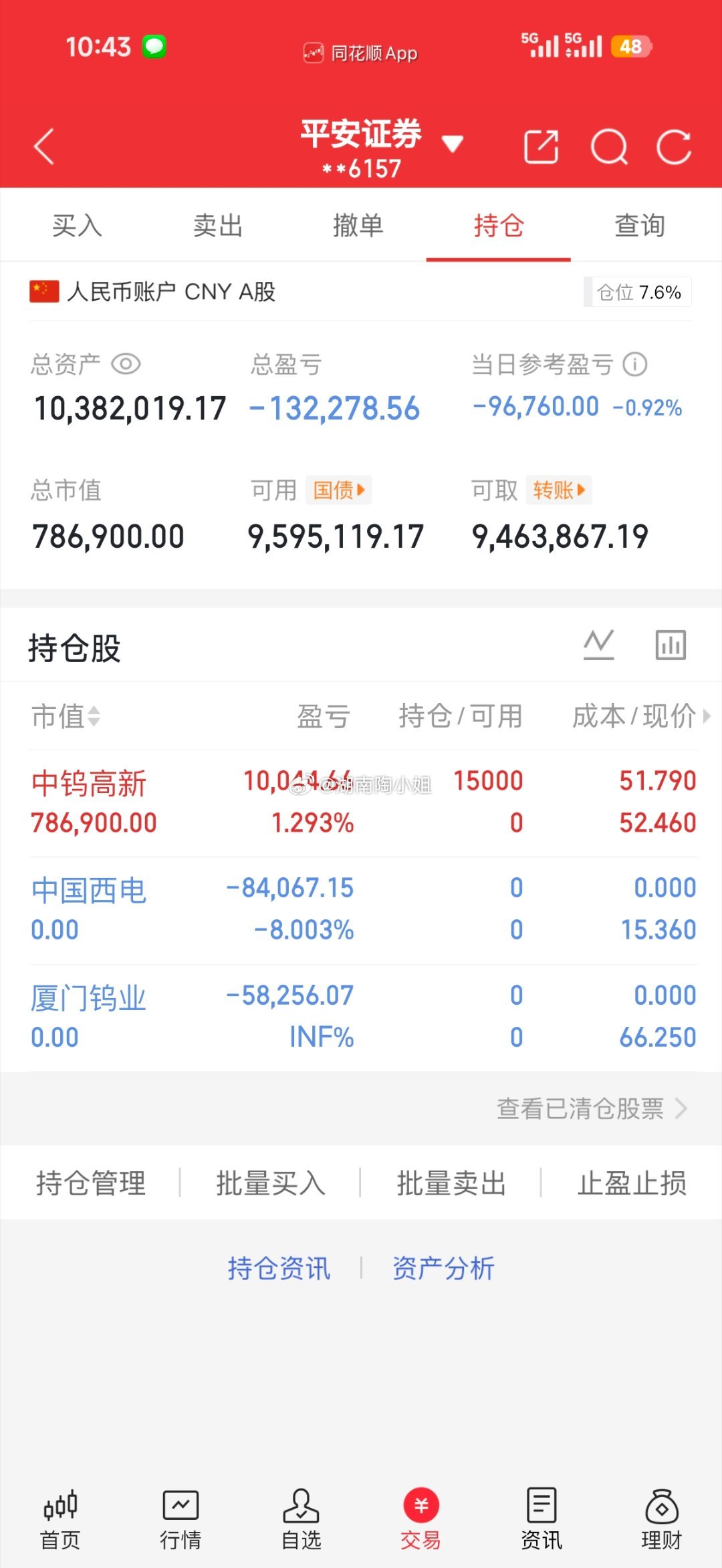
Task: Switch holdings to line chart view
Action: 600,645
